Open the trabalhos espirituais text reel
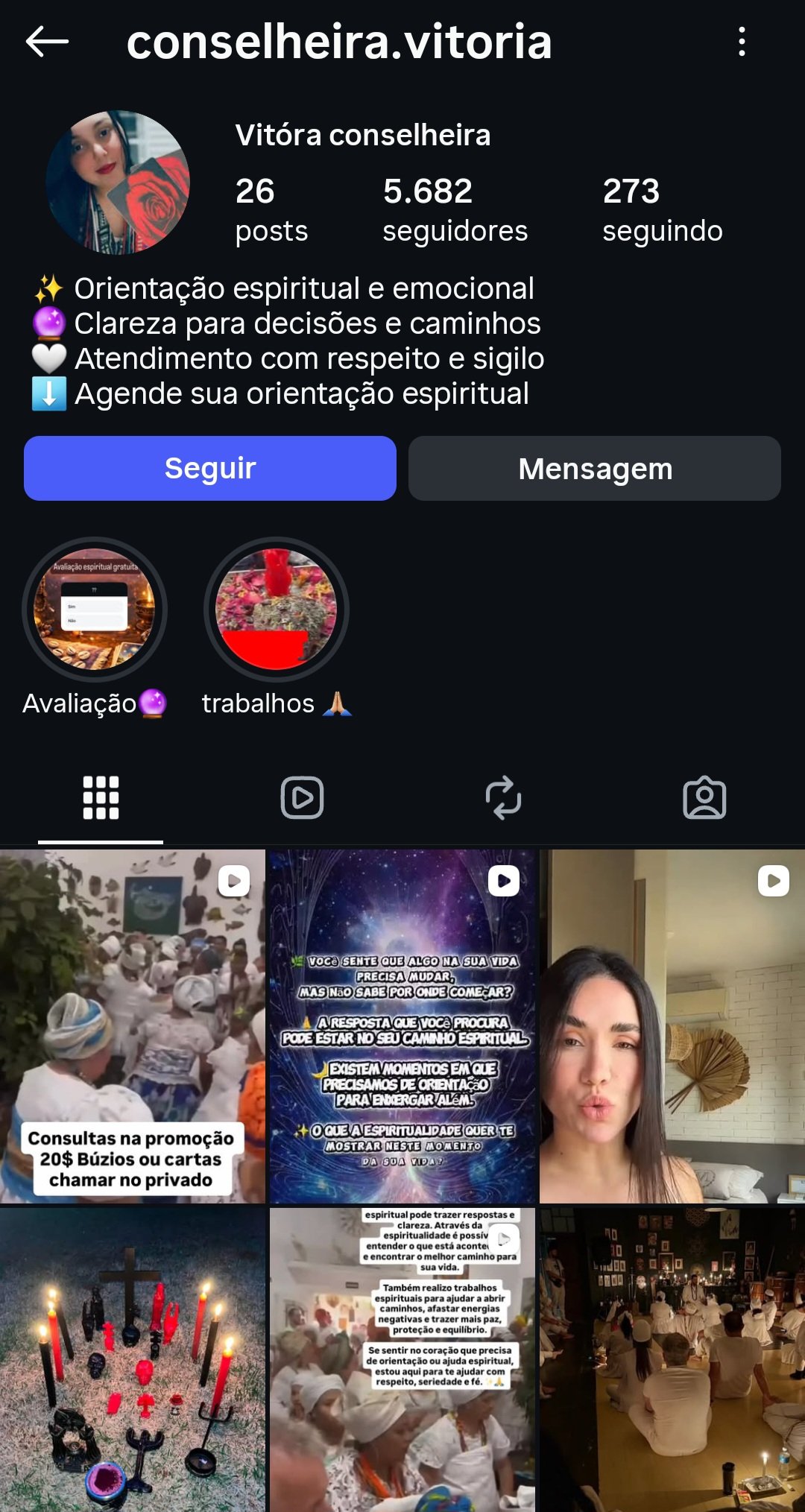This screenshot has width=805, height=1512. point(402,1360)
